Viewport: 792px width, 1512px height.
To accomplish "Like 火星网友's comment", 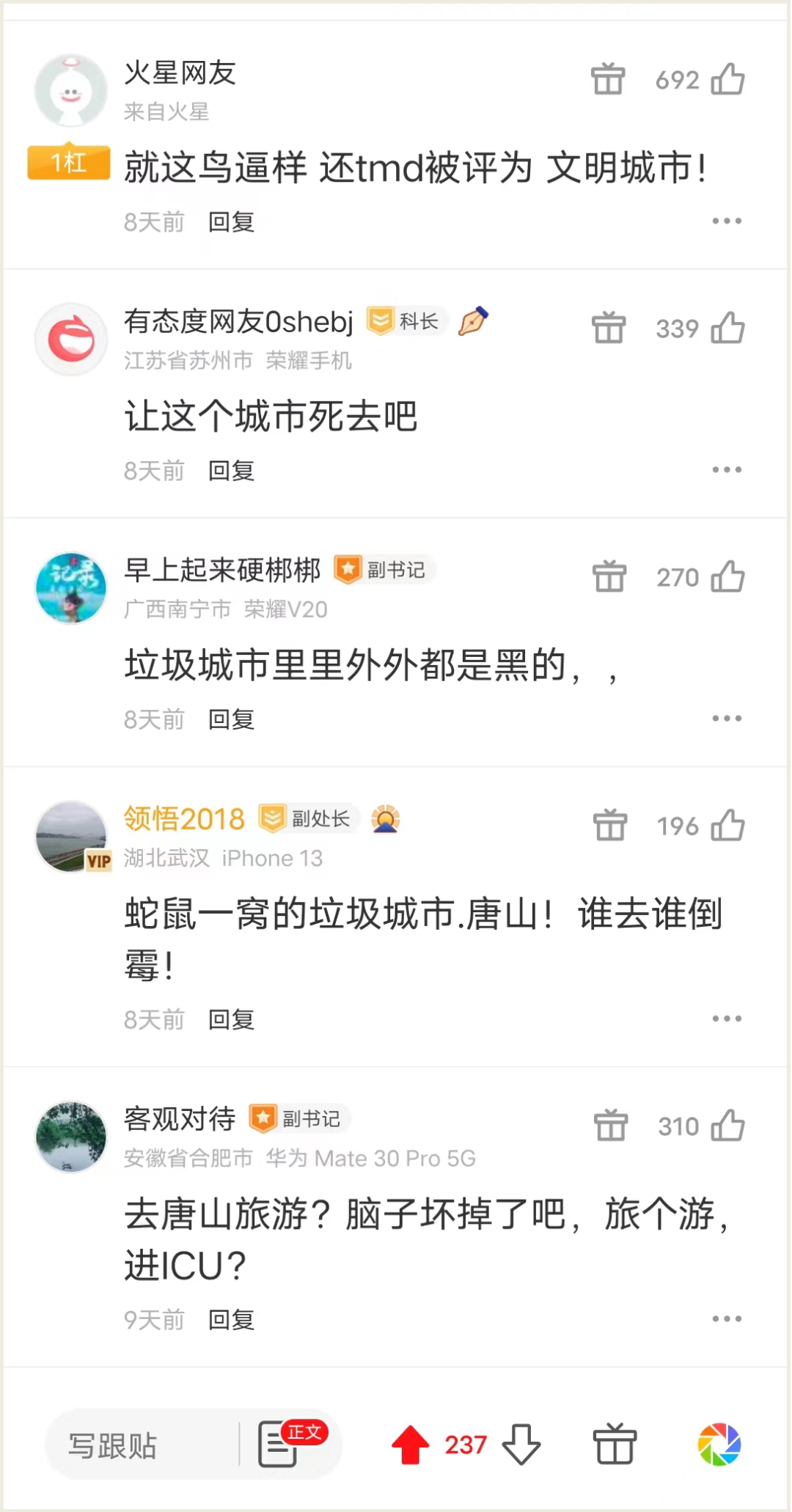I will pos(727,79).
